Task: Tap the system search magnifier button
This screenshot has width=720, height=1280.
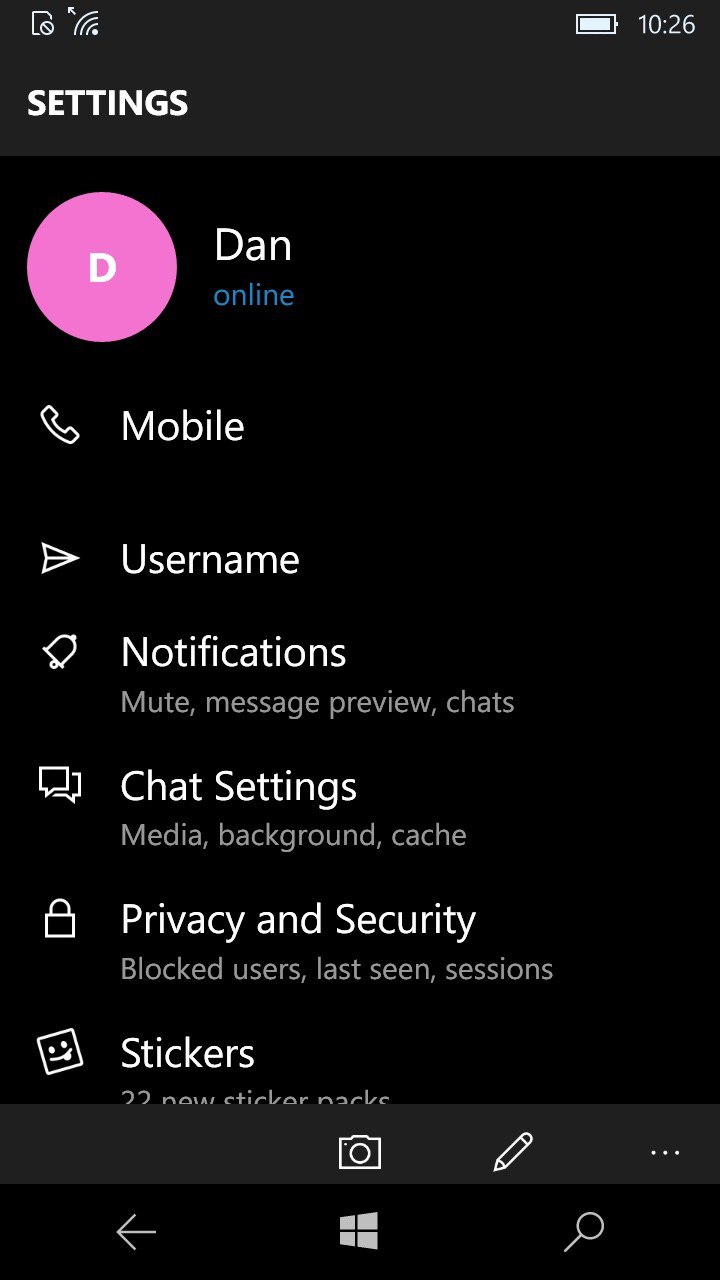Action: point(584,1232)
